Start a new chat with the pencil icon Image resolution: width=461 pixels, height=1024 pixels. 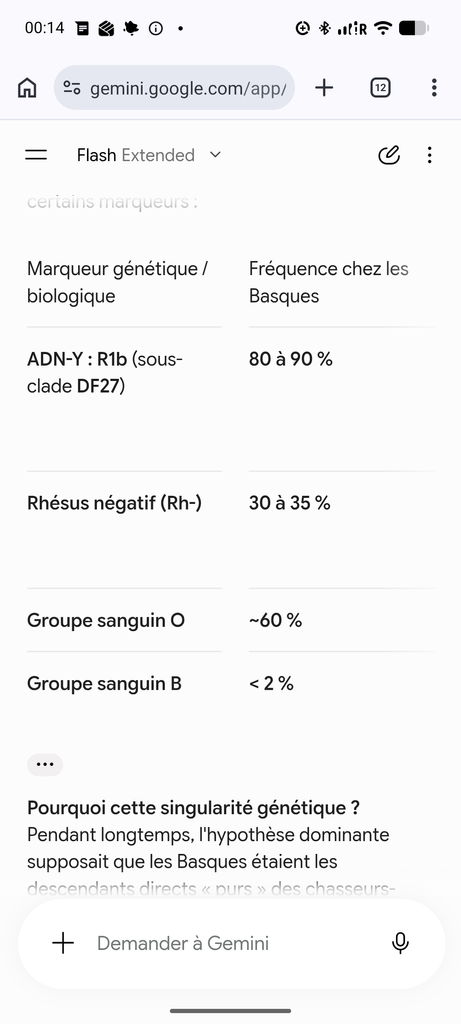click(389, 155)
